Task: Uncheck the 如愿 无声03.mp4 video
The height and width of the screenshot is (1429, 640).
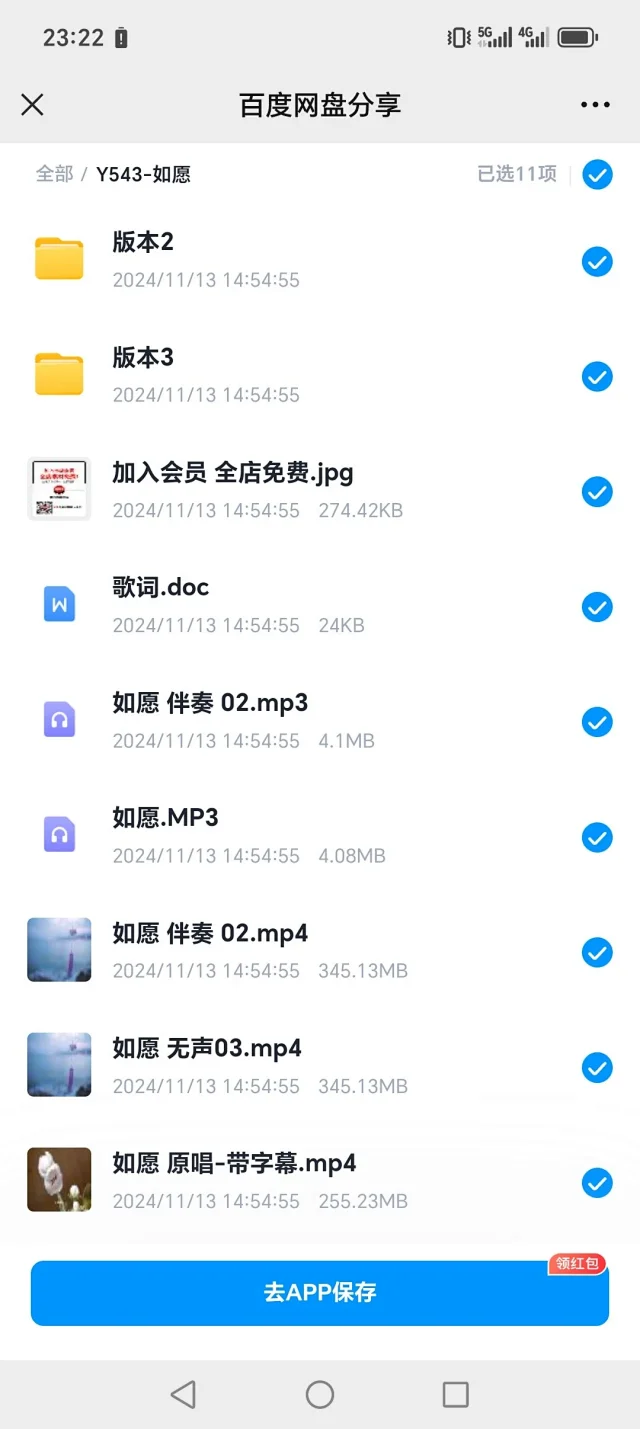Action: tap(597, 1068)
